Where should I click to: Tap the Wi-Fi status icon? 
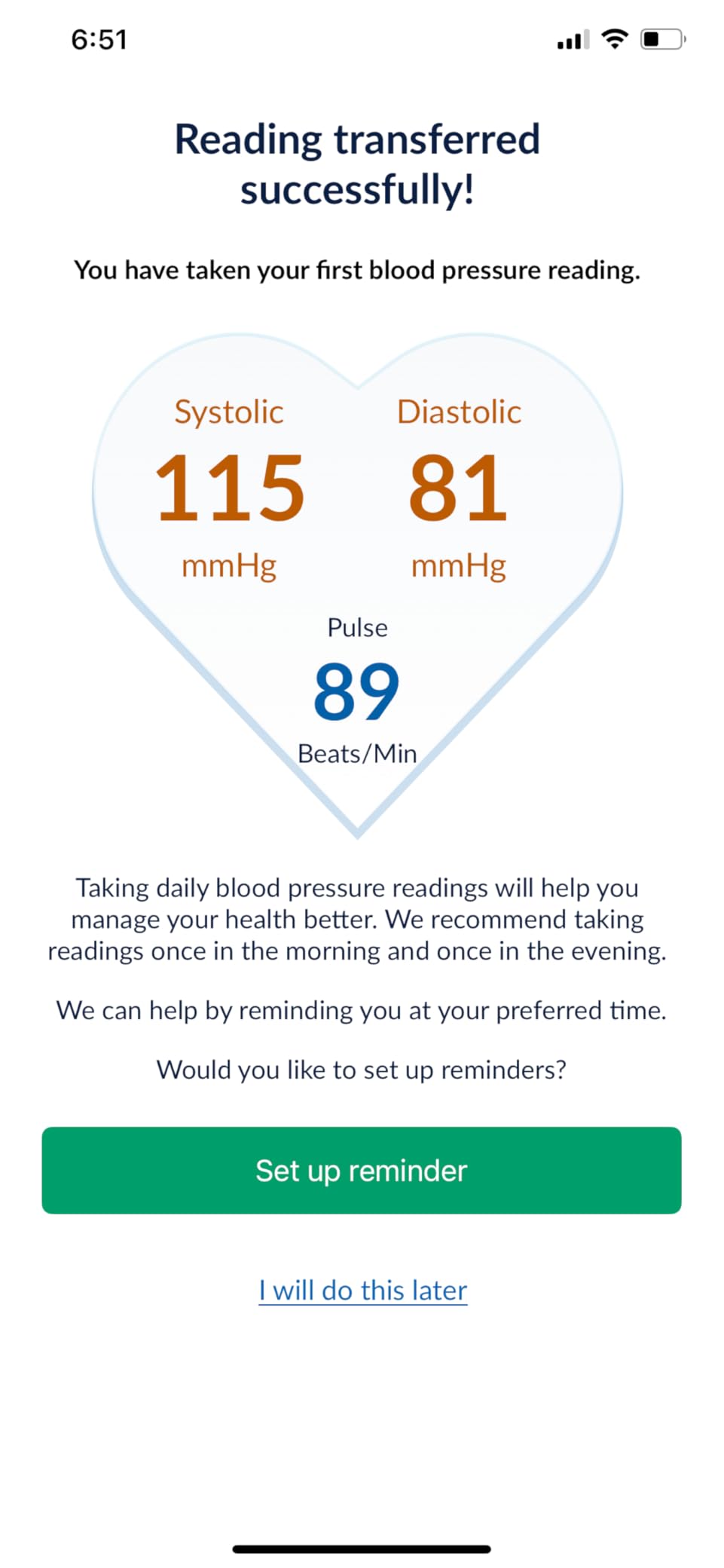pos(614,39)
